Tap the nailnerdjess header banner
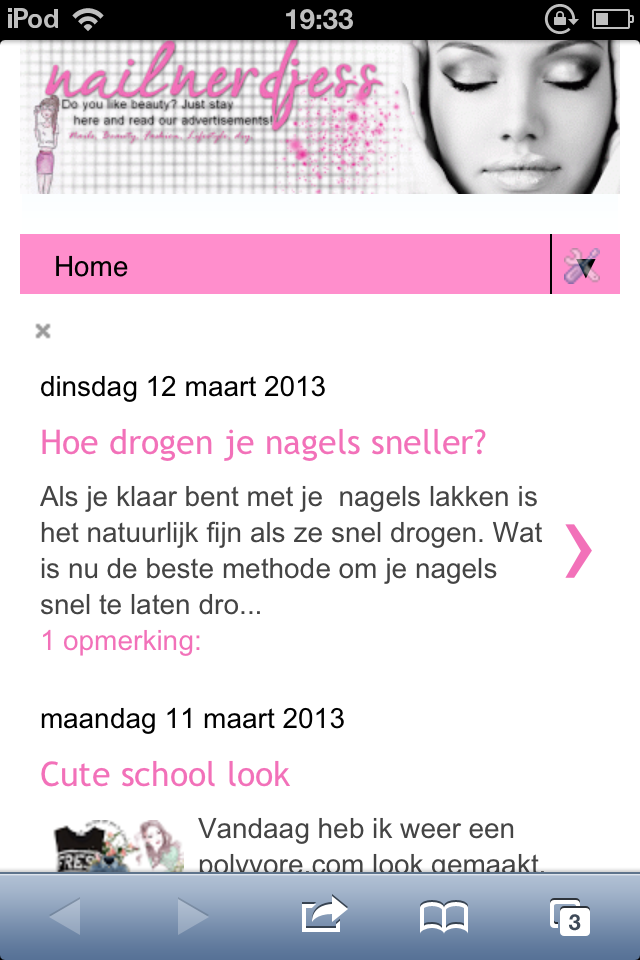640x960 pixels. [320, 118]
